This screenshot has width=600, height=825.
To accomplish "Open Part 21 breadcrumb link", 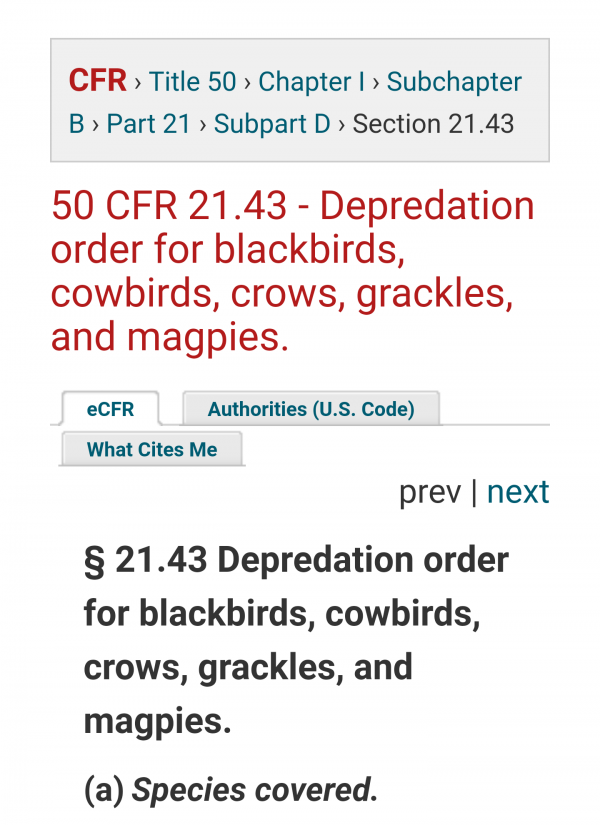I will (148, 124).
